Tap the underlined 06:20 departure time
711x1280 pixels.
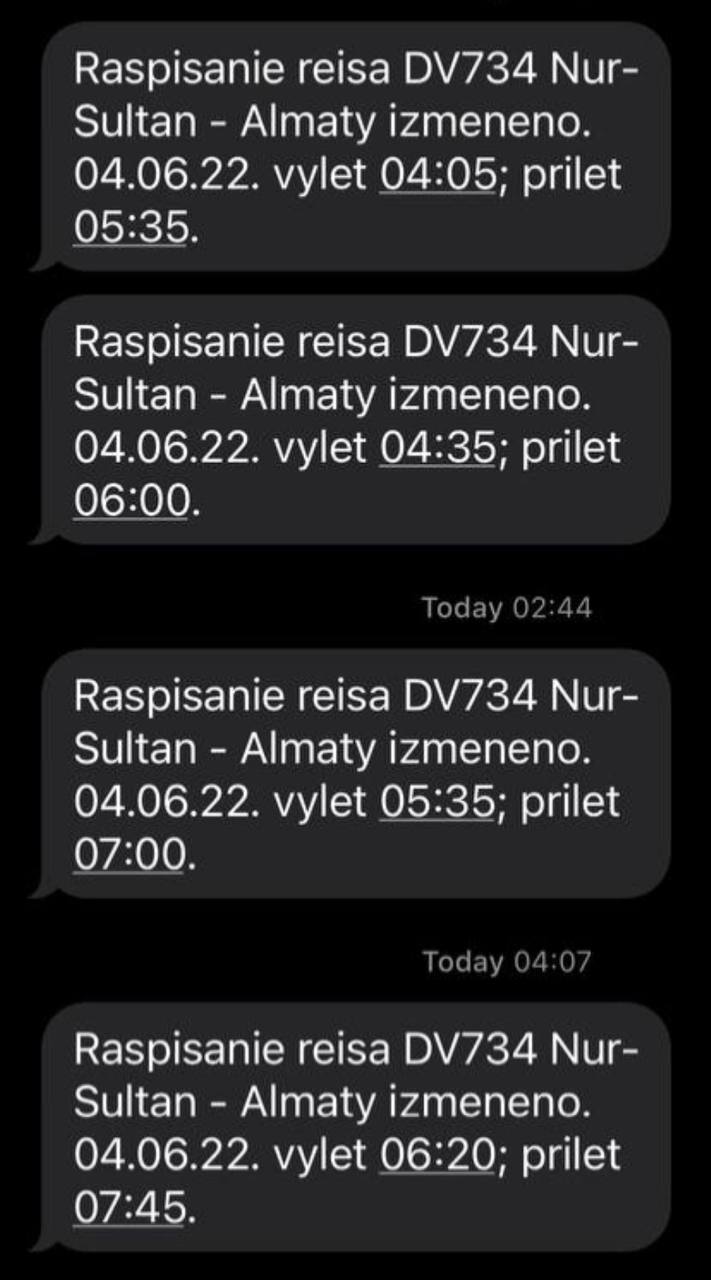click(x=438, y=1156)
